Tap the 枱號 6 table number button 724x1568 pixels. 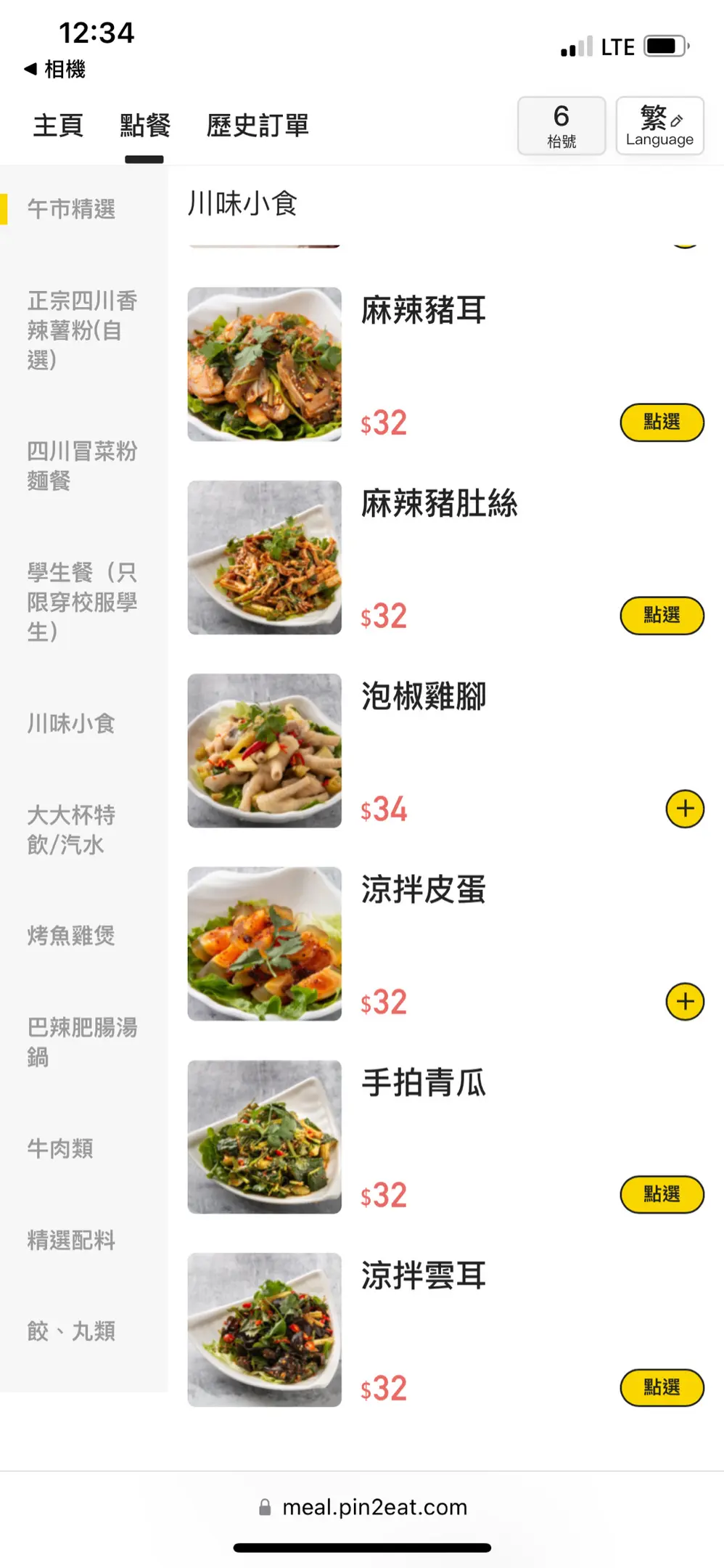point(561,126)
